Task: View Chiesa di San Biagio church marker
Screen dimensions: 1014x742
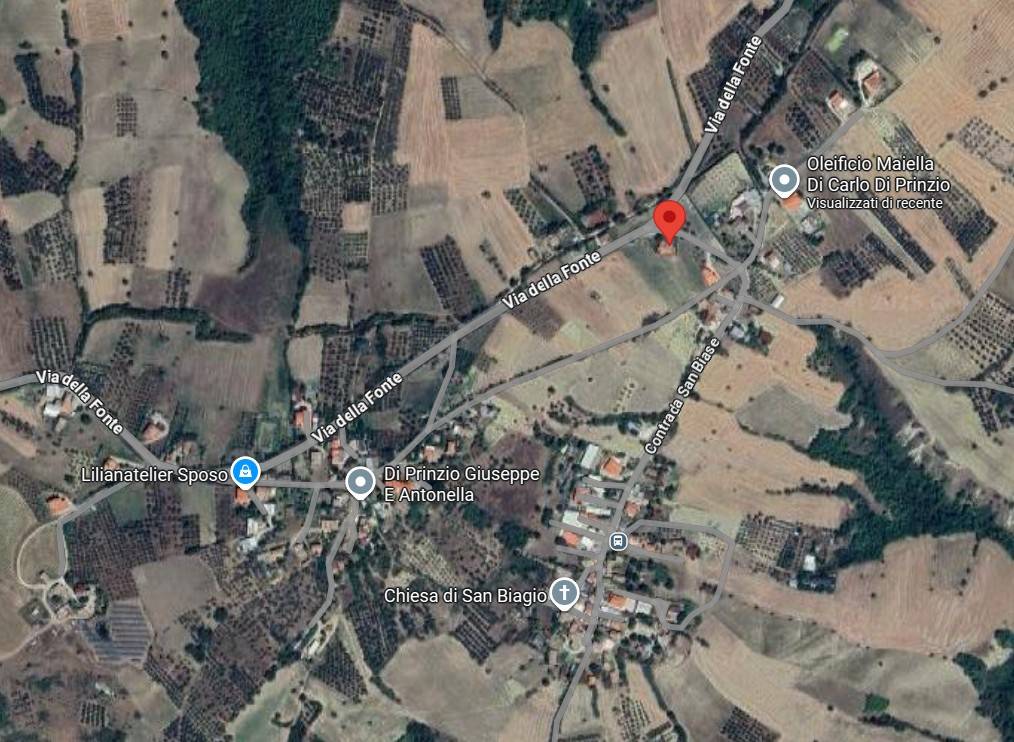Action: pyautogui.click(x=565, y=594)
